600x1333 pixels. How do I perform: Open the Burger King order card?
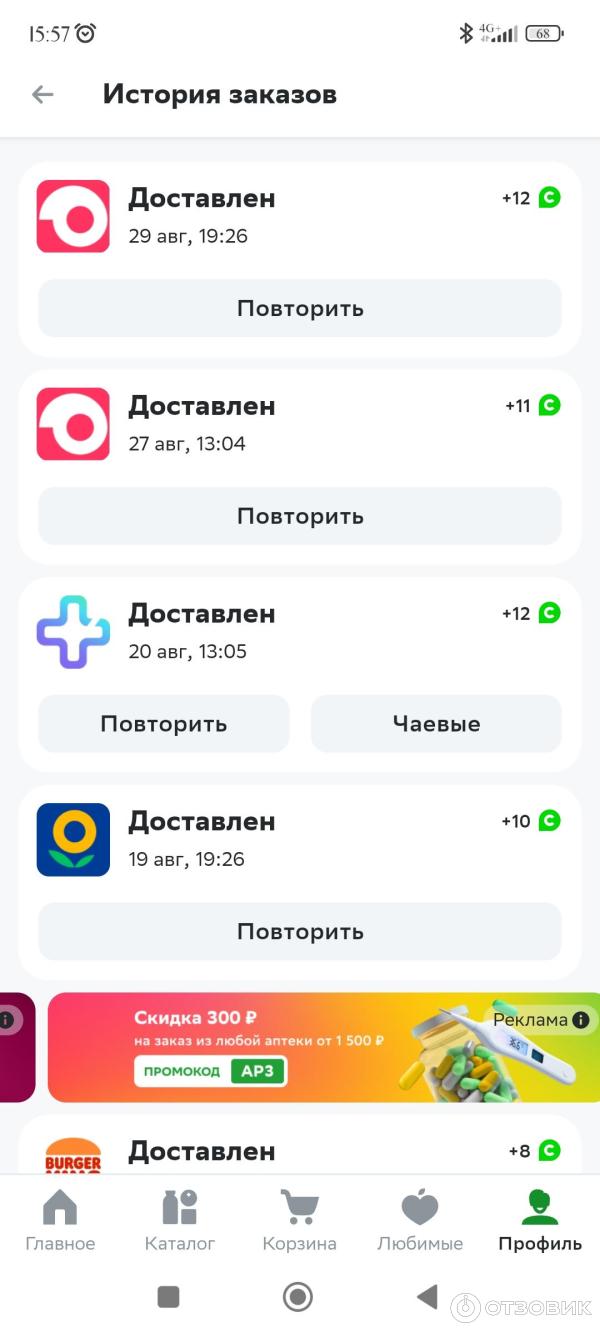(x=300, y=1152)
